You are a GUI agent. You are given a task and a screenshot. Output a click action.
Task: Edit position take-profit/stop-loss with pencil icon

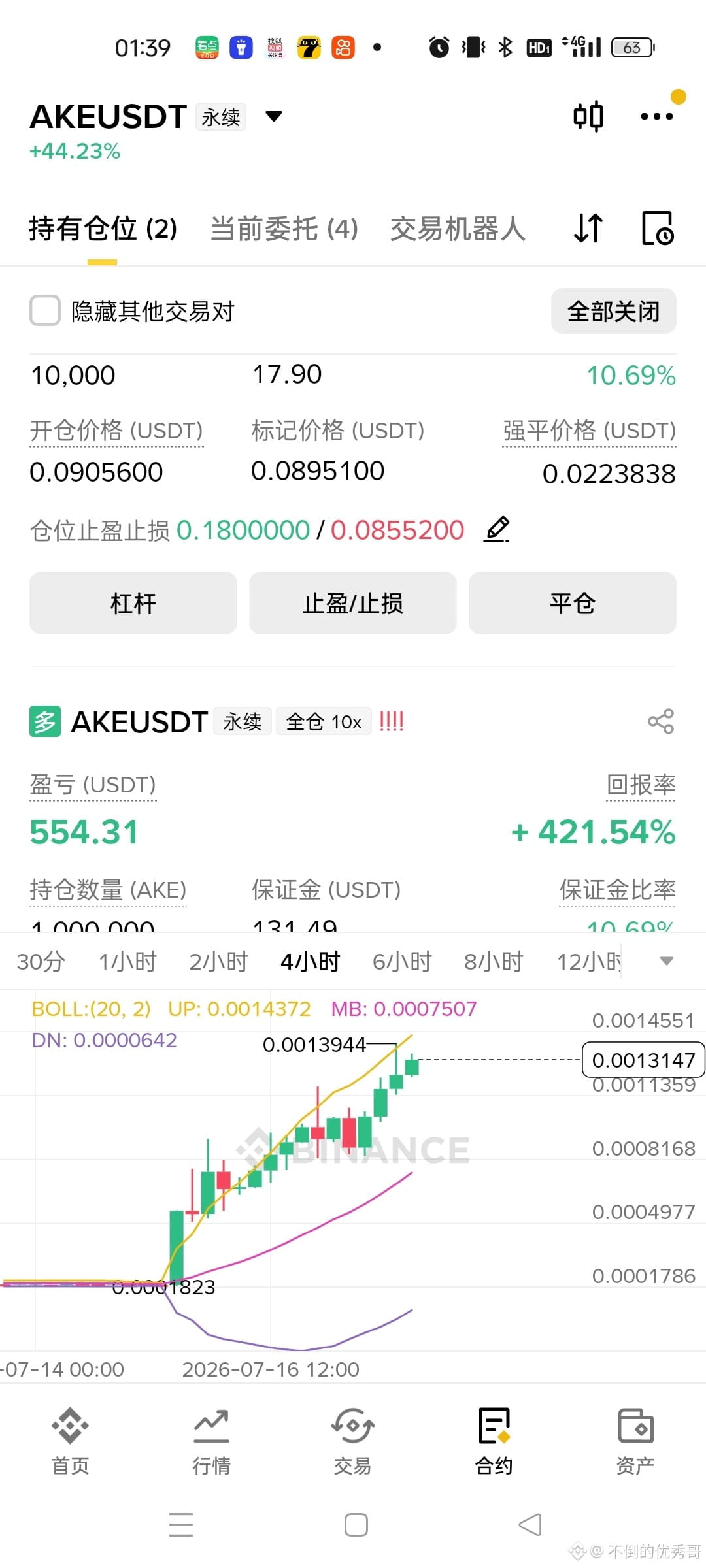point(497,529)
